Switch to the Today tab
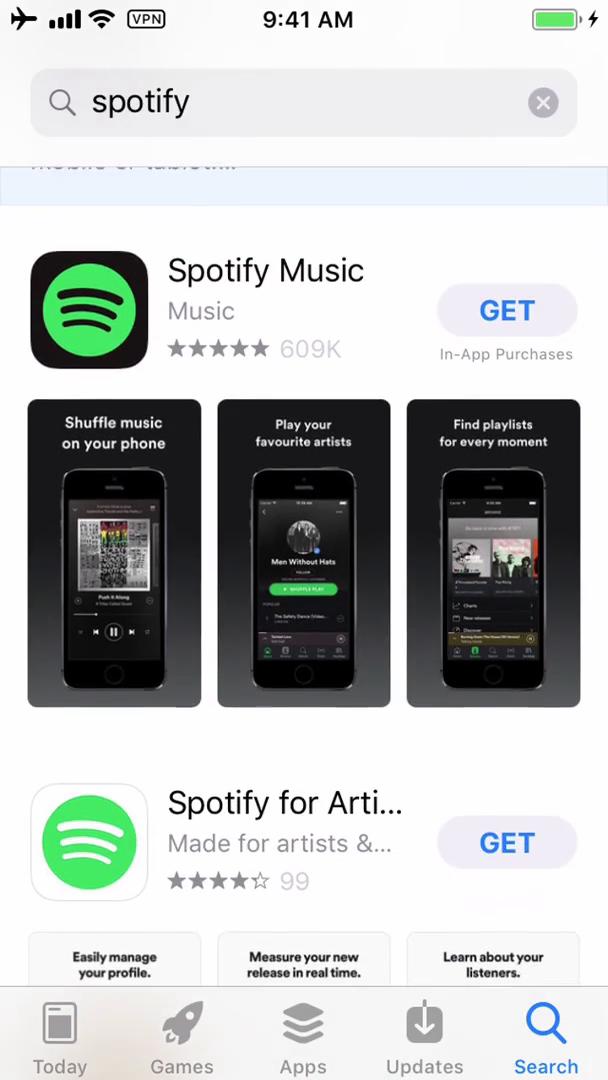 point(60,1037)
